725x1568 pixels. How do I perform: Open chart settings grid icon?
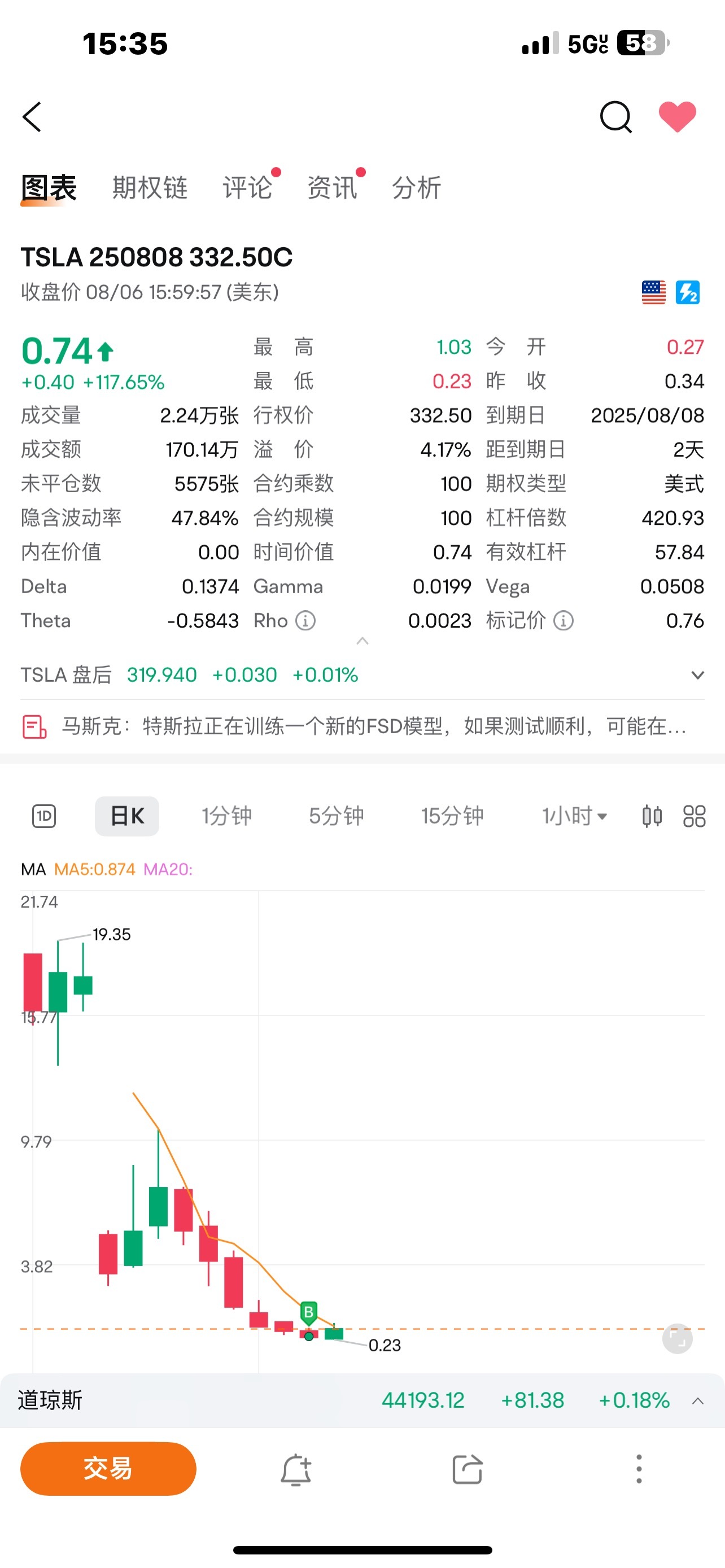693,816
